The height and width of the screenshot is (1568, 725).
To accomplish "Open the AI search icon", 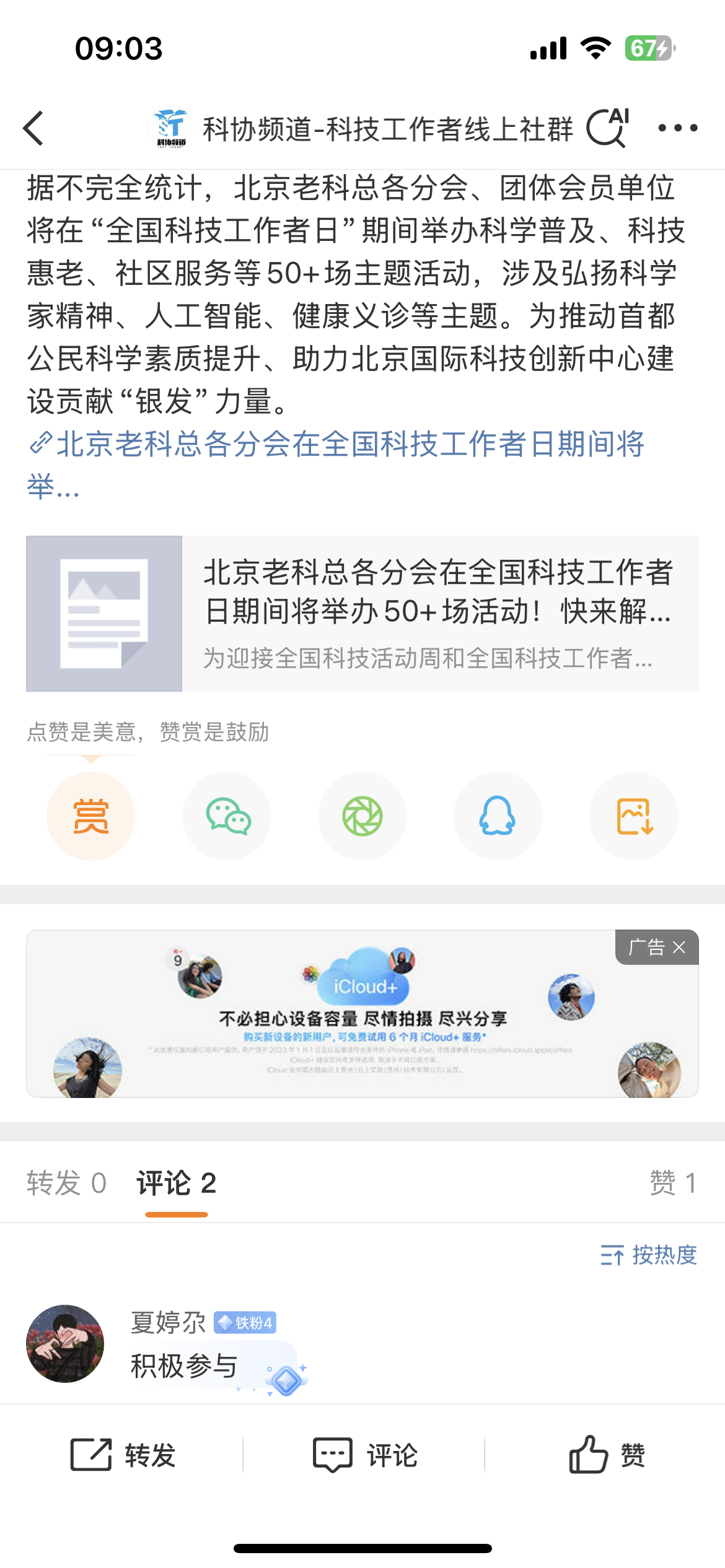I will coord(608,128).
